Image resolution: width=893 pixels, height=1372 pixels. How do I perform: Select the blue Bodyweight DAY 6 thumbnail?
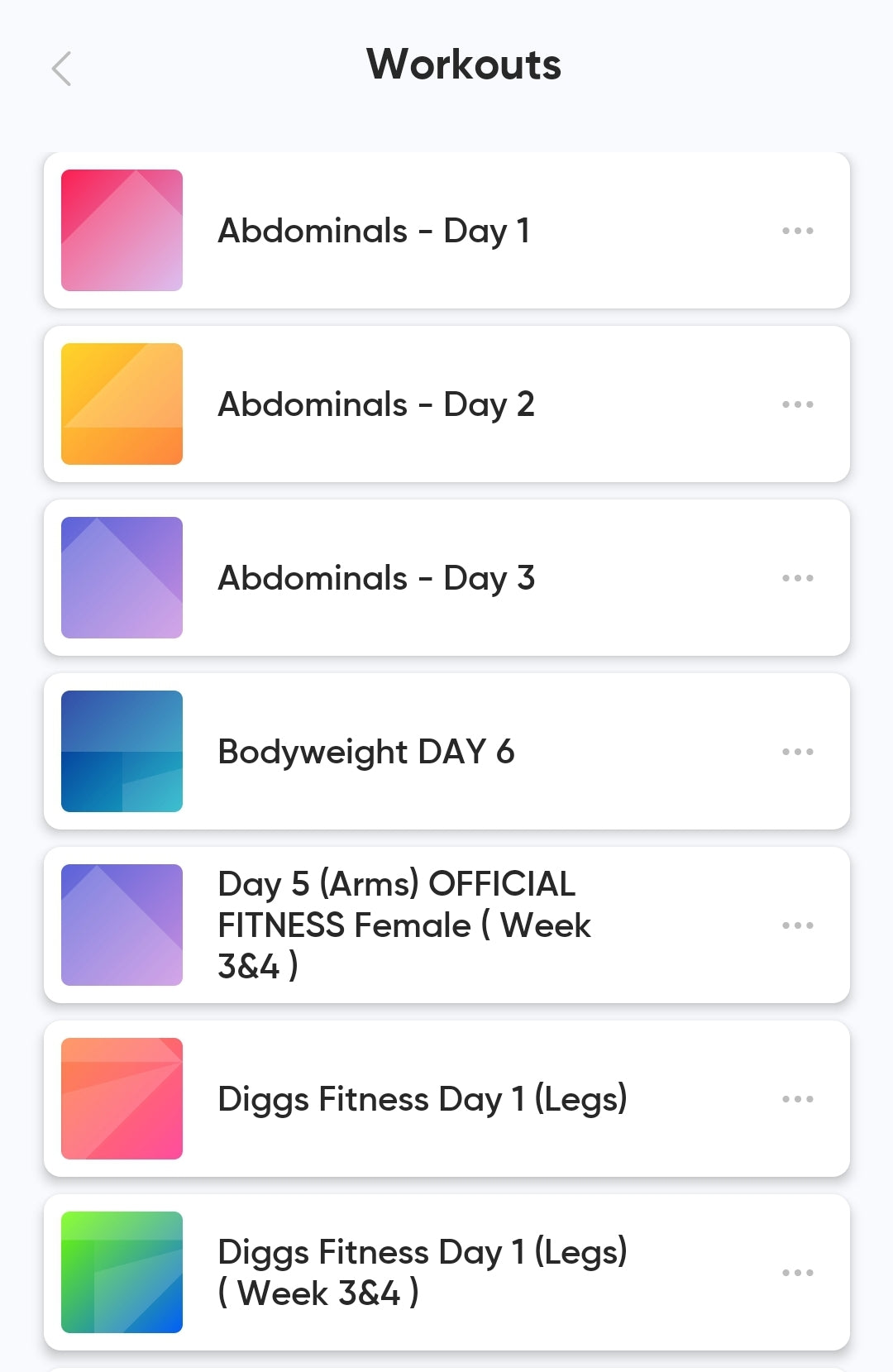[122, 751]
